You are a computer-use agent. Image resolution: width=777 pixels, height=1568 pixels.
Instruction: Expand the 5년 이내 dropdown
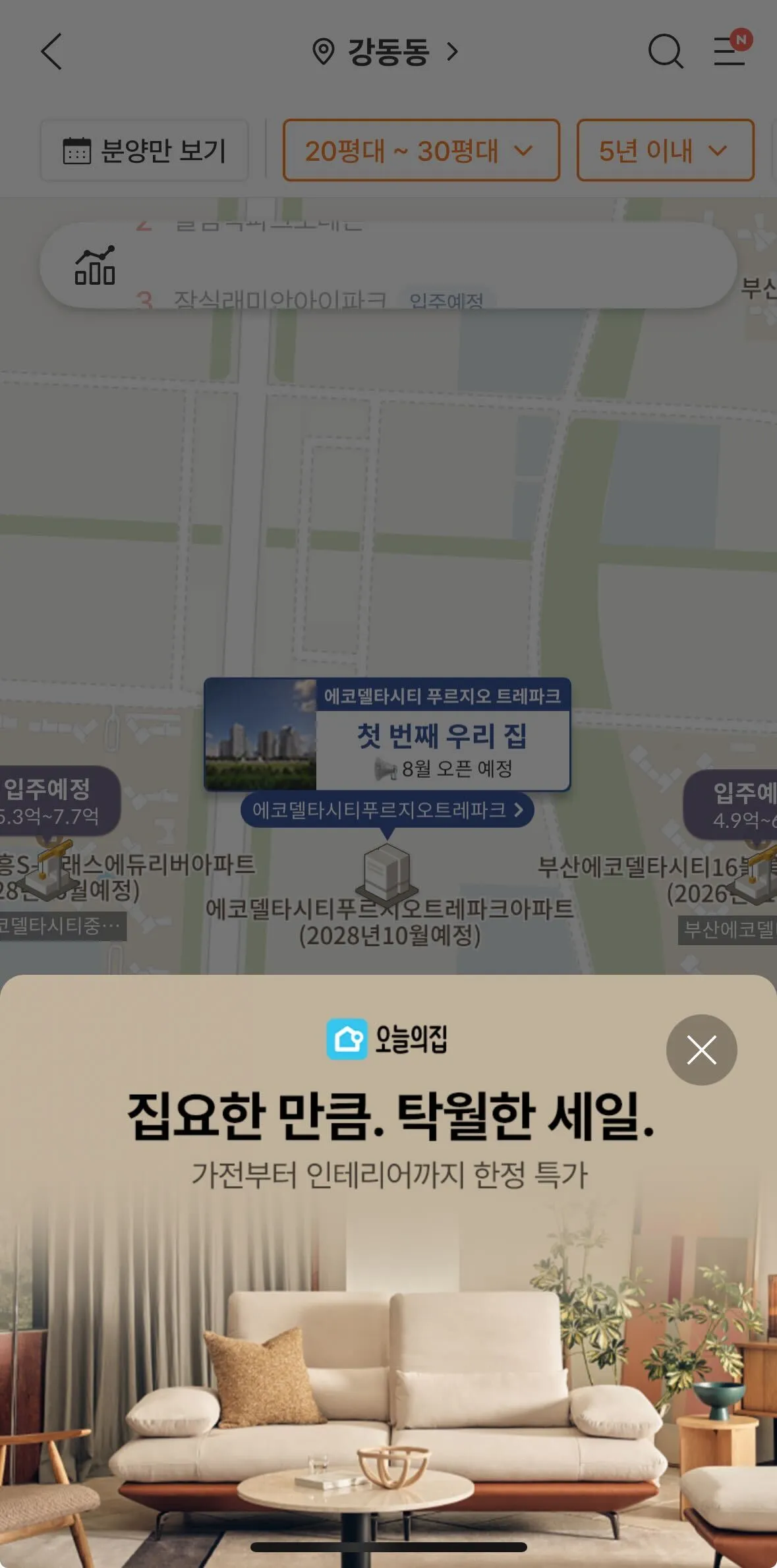pyautogui.click(x=664, y=150)
